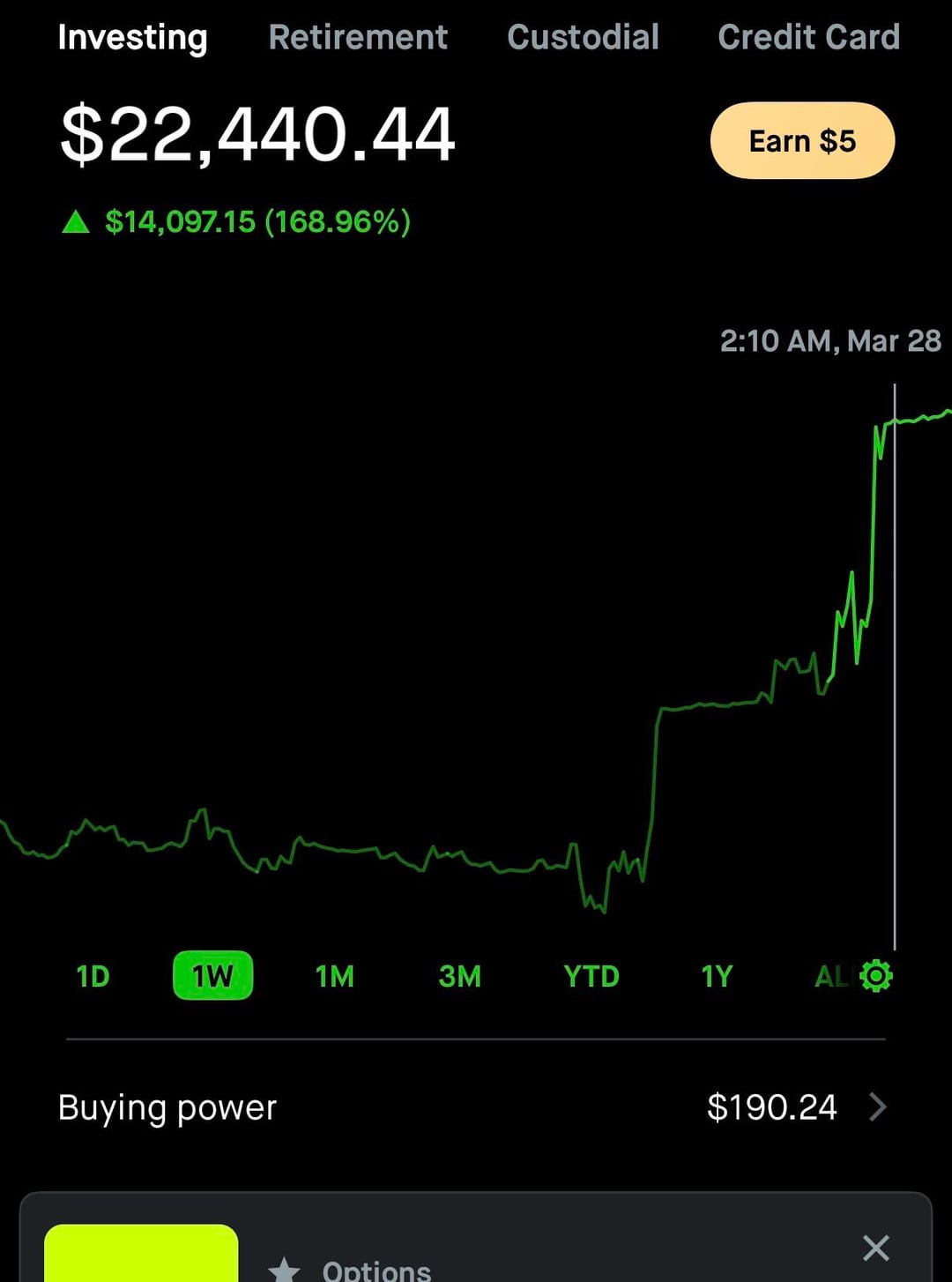Open chart settings gear
952x1282 pixels.
(876, 976)
